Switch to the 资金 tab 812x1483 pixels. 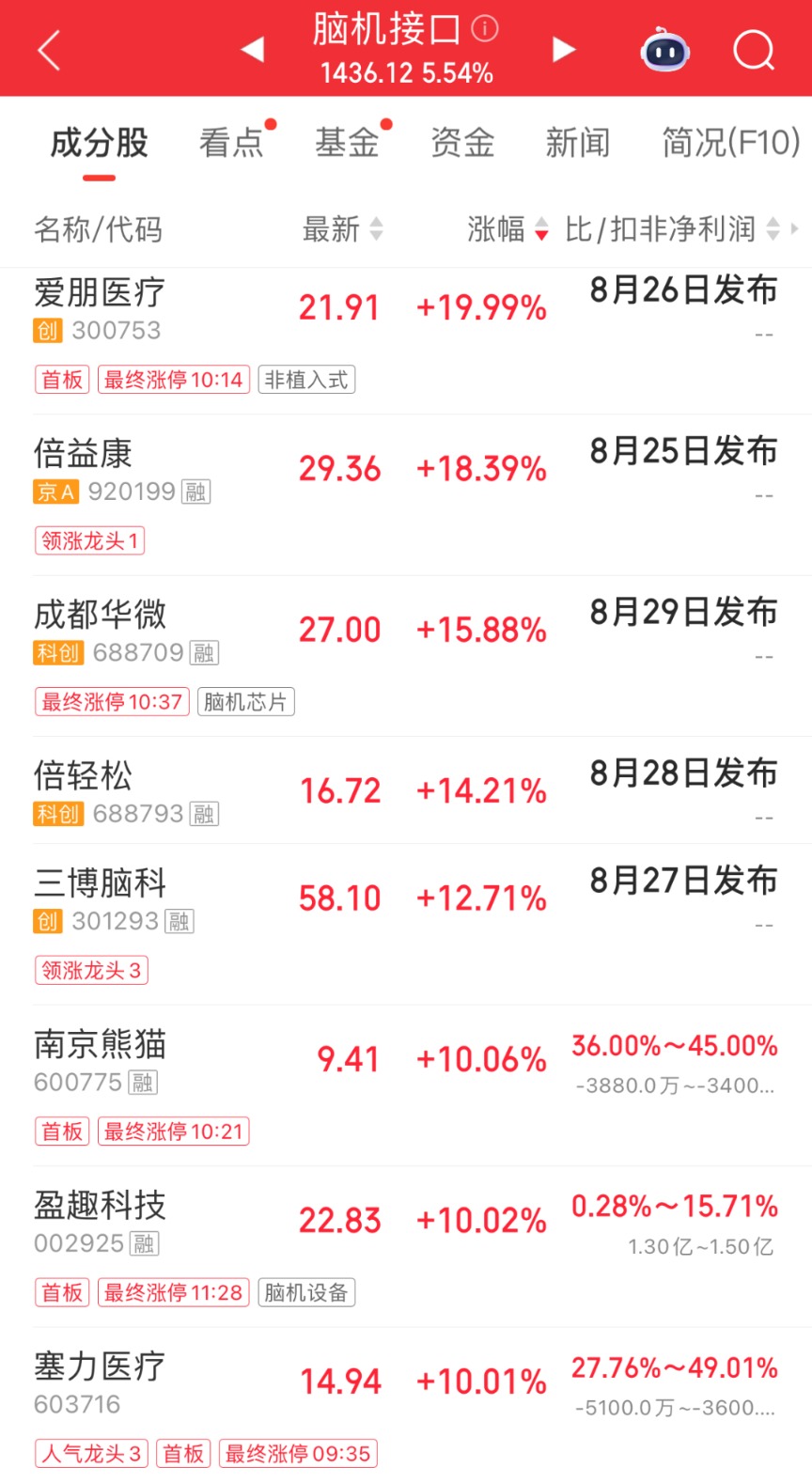(462, 143)
